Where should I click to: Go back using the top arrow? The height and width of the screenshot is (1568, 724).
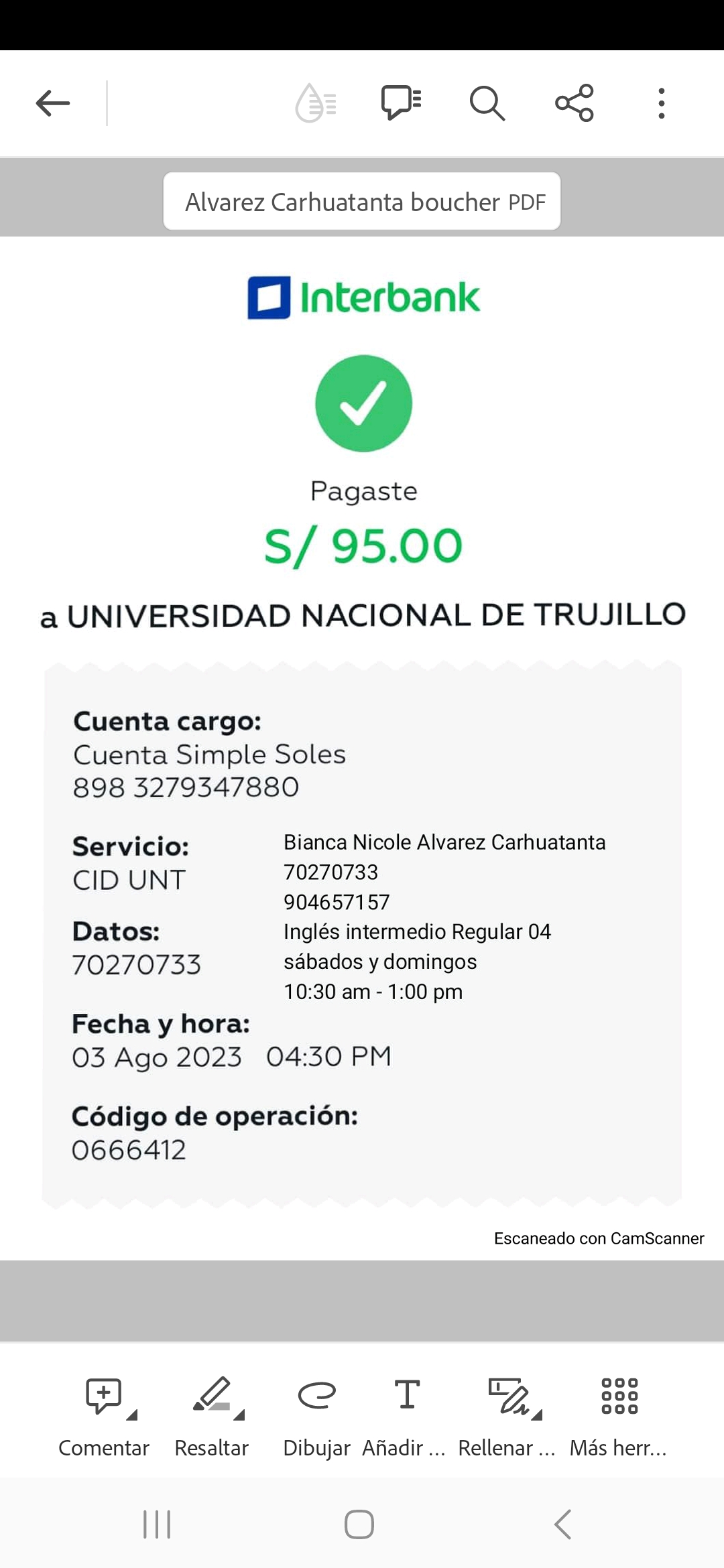pyautogui.click(x=53, y=103)
